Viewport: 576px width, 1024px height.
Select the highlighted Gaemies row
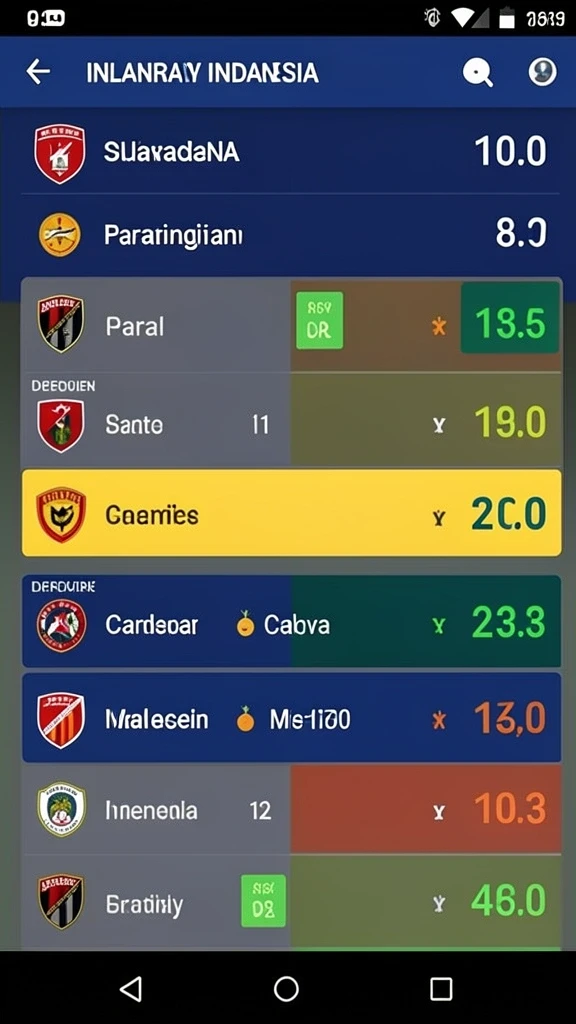coord(291,513)
